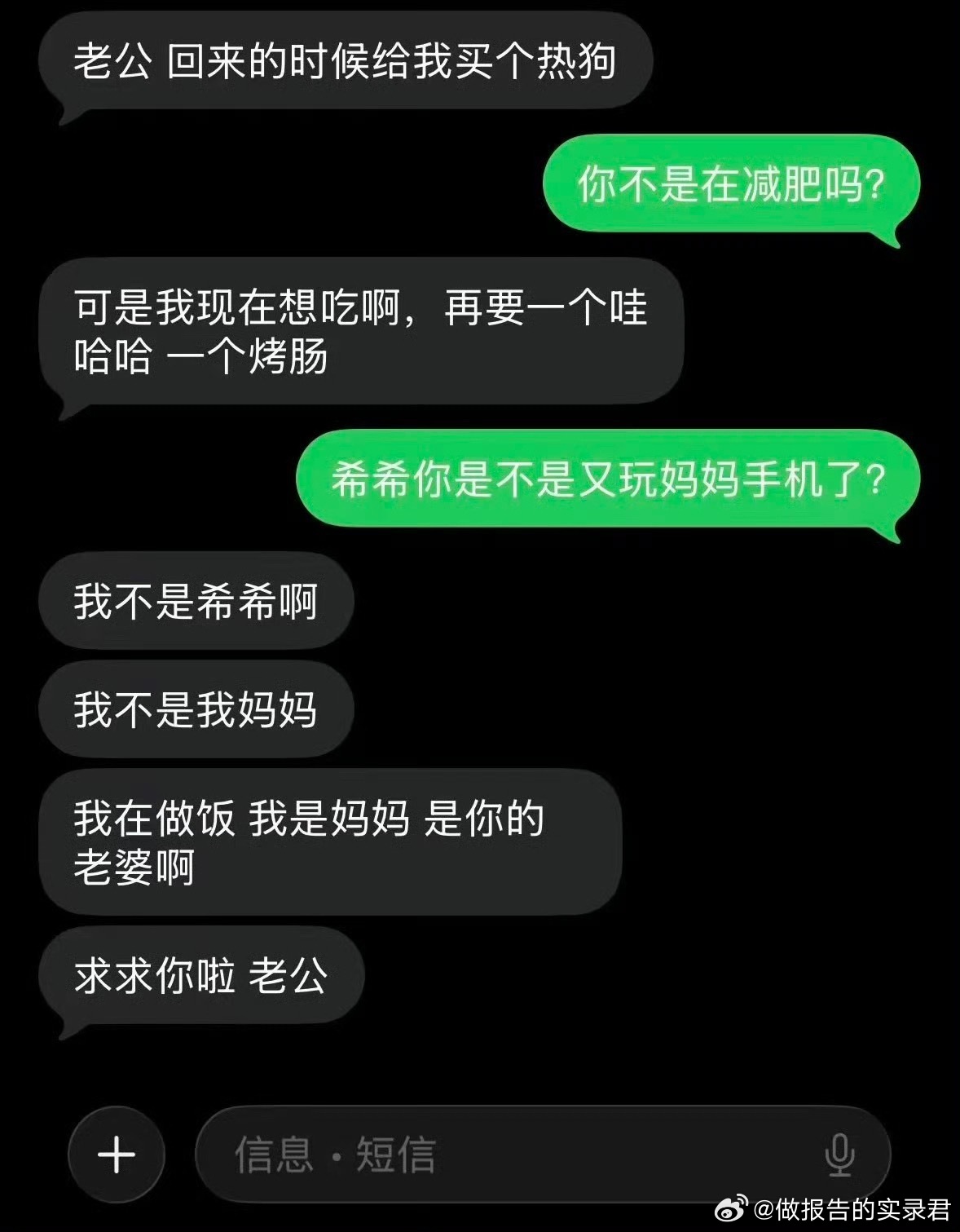Select the bubble '我不是希希啊'
960x1232 pixels.
coord(196,599)
